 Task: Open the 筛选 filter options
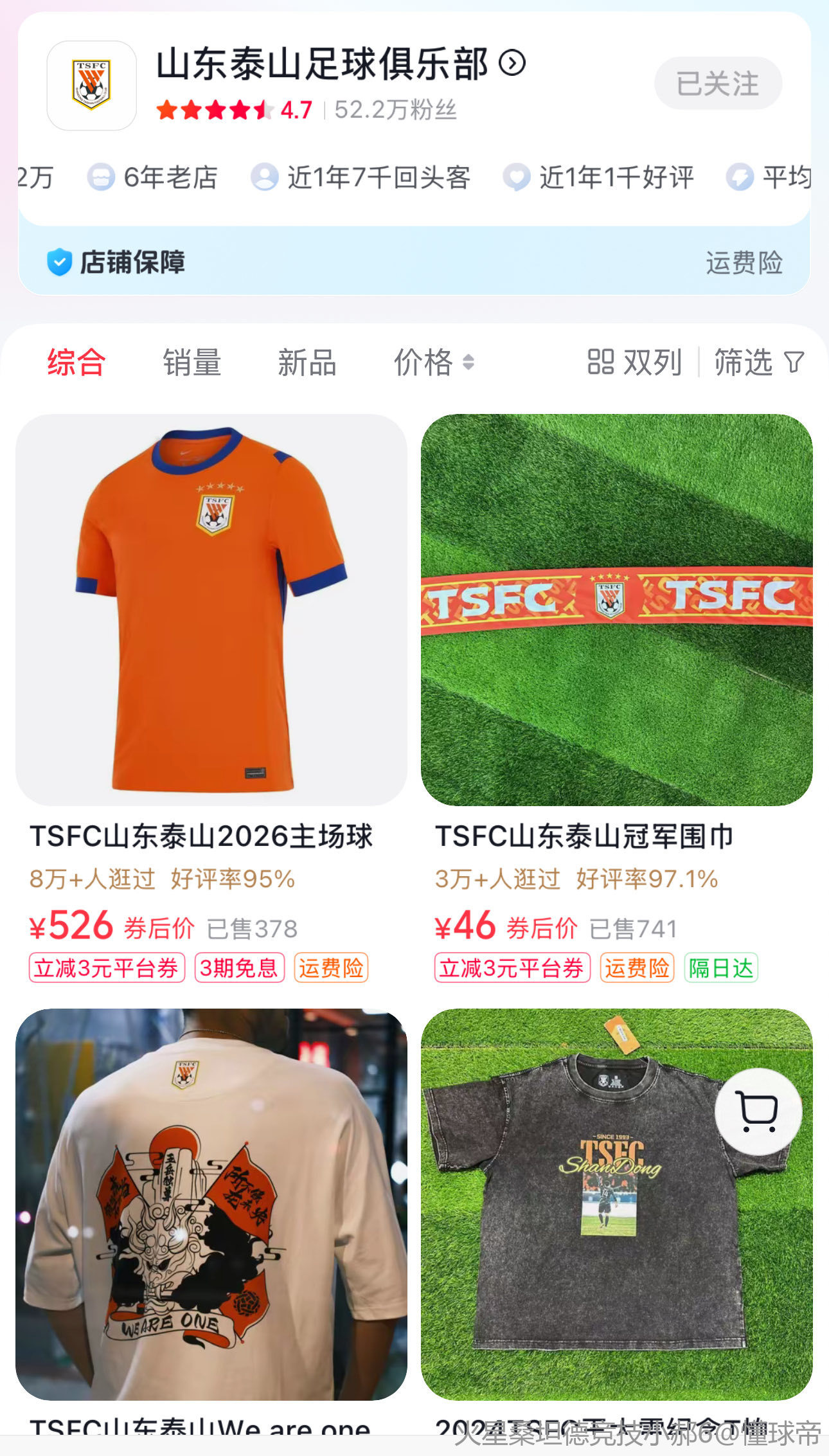758,362
